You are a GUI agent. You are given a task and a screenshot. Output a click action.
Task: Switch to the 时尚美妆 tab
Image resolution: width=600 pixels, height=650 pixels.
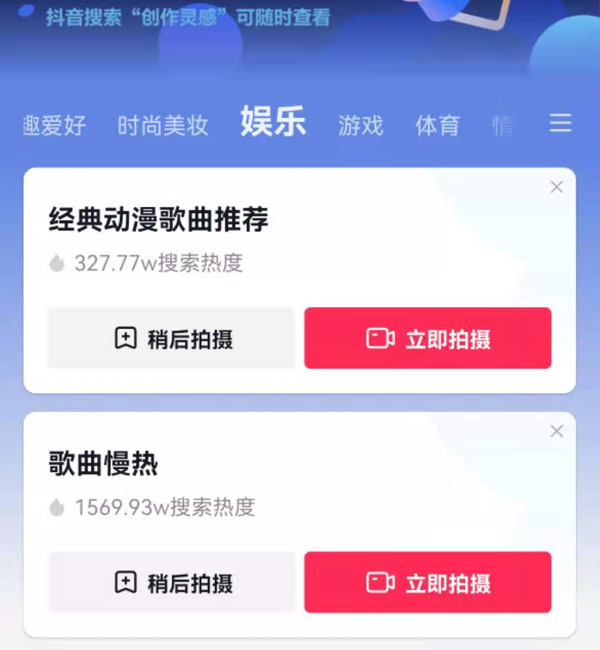163,125
